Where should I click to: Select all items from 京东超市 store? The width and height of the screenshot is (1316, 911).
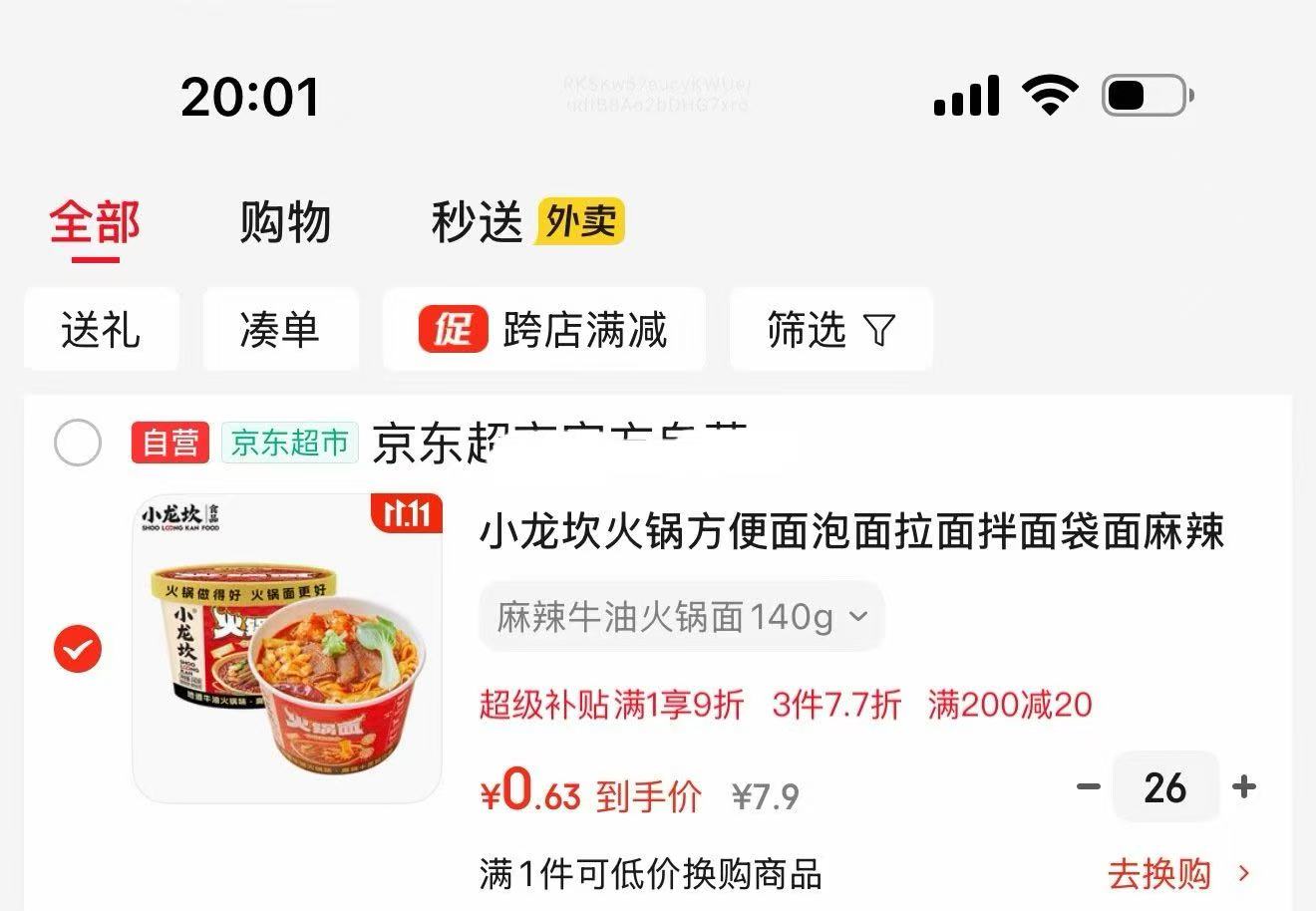78,443
